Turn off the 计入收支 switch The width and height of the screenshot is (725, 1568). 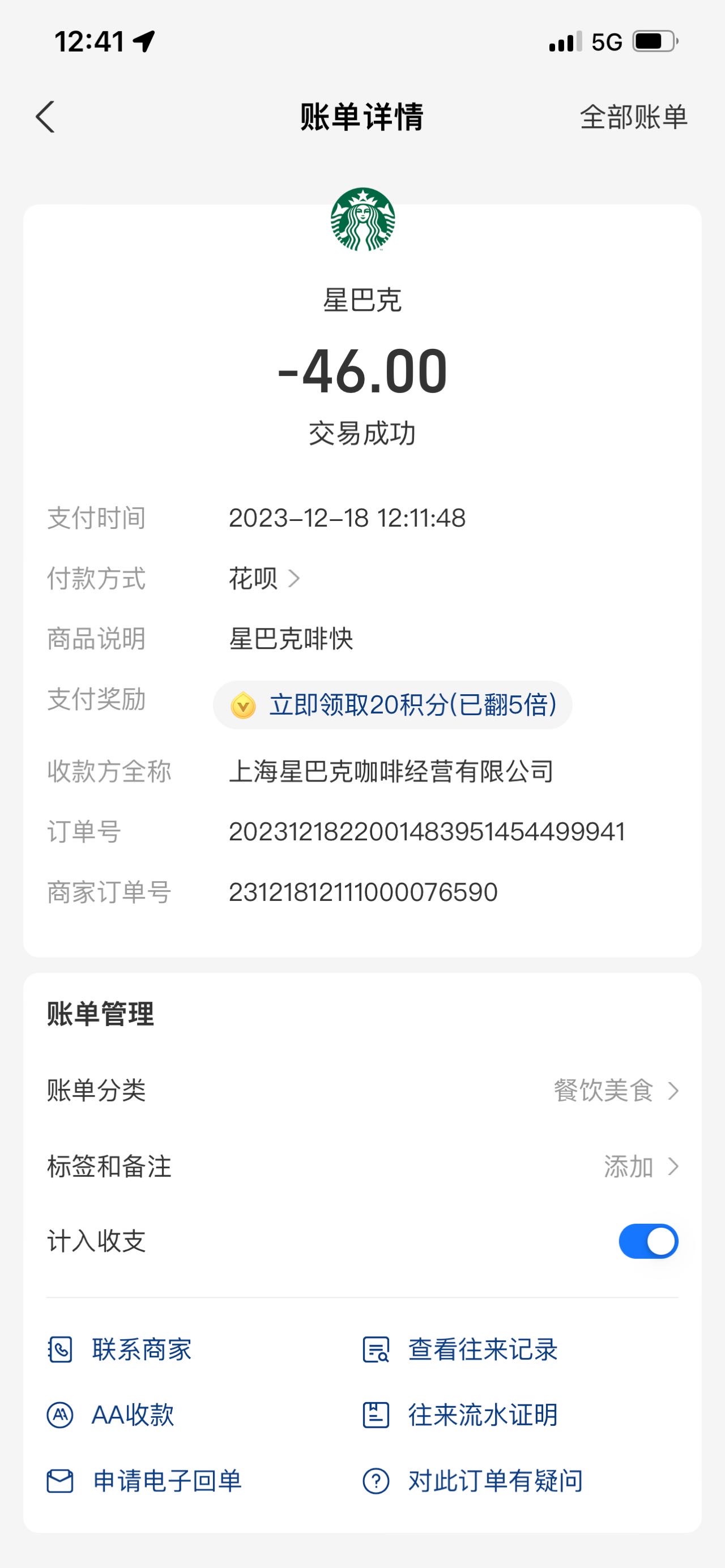click(649, 1242)
